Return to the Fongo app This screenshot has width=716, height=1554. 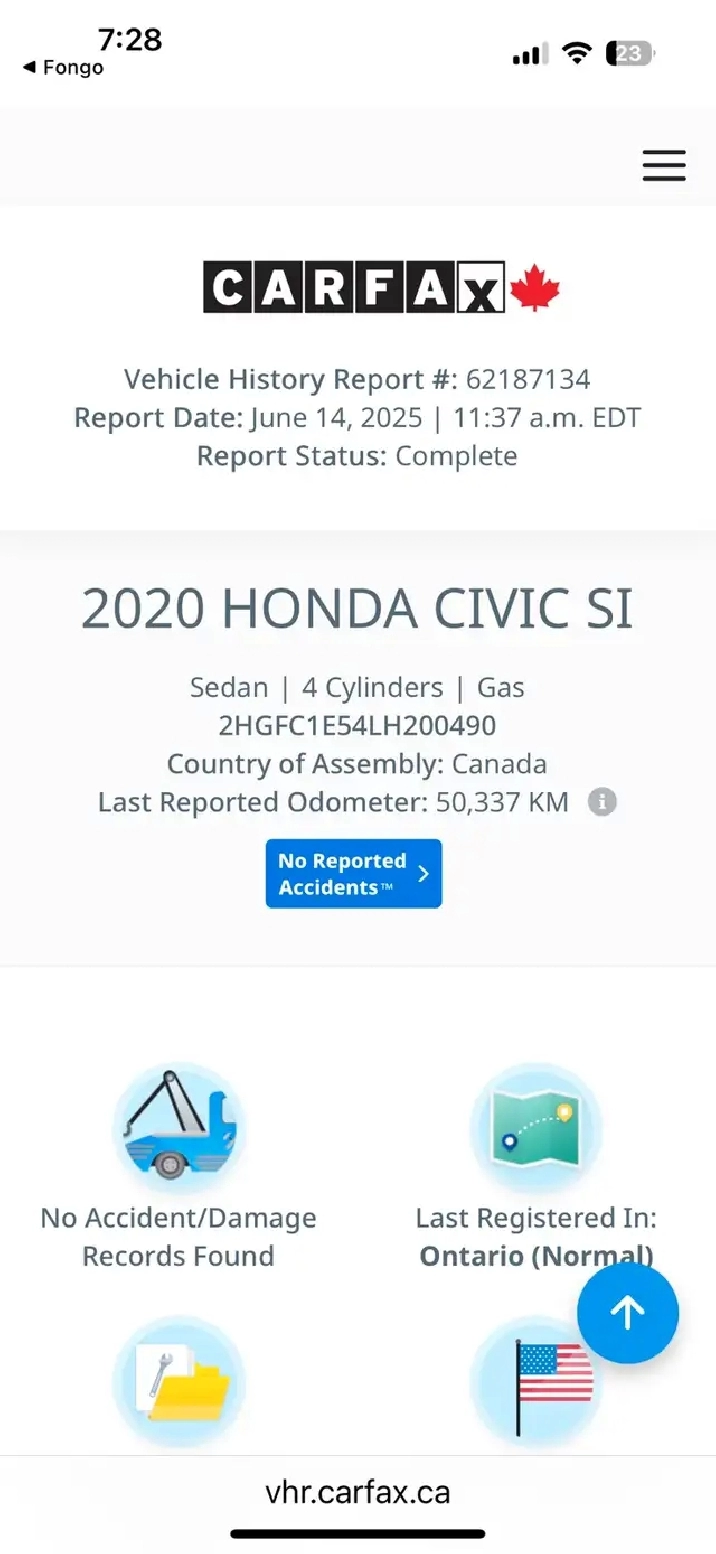point(62,67)
